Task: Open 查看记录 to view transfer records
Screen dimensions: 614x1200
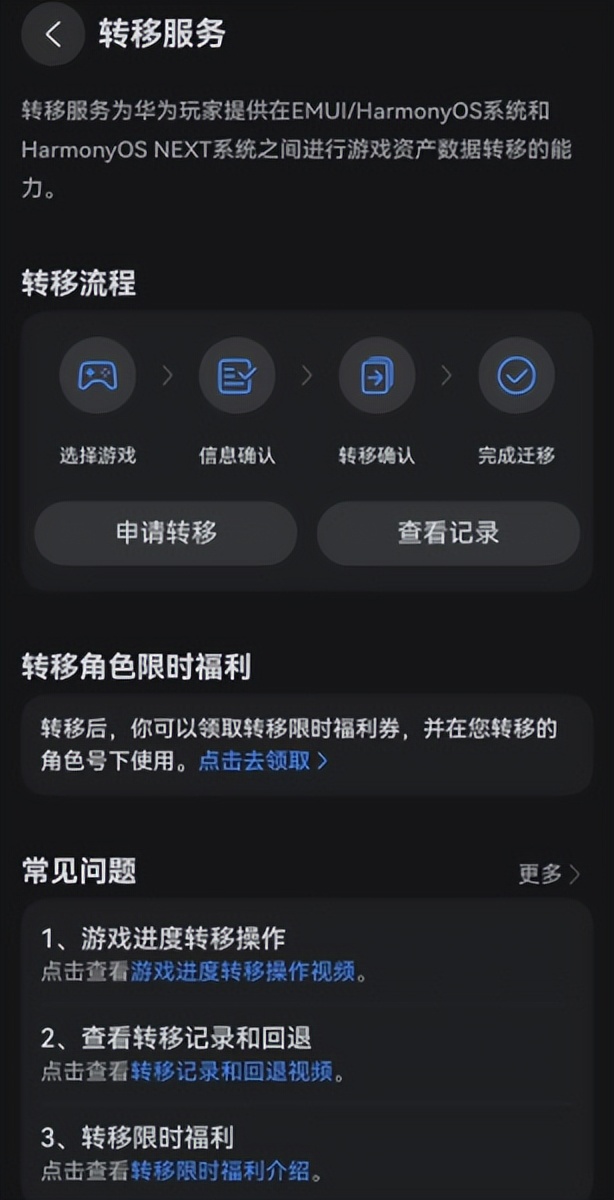Action: pos(448,533)
